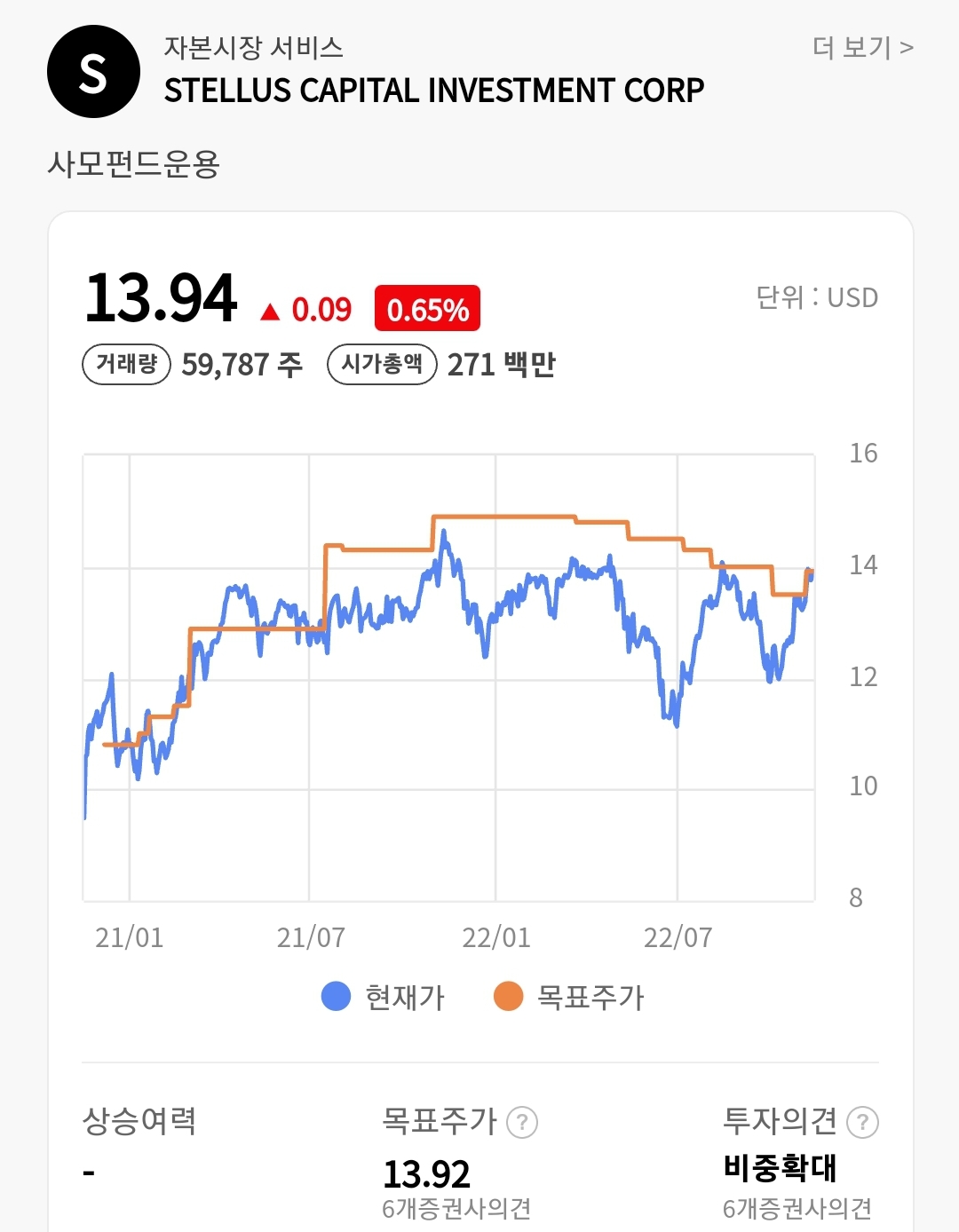
Task: Toggle the 현재가 series in the chart legend
Action: 384,997
